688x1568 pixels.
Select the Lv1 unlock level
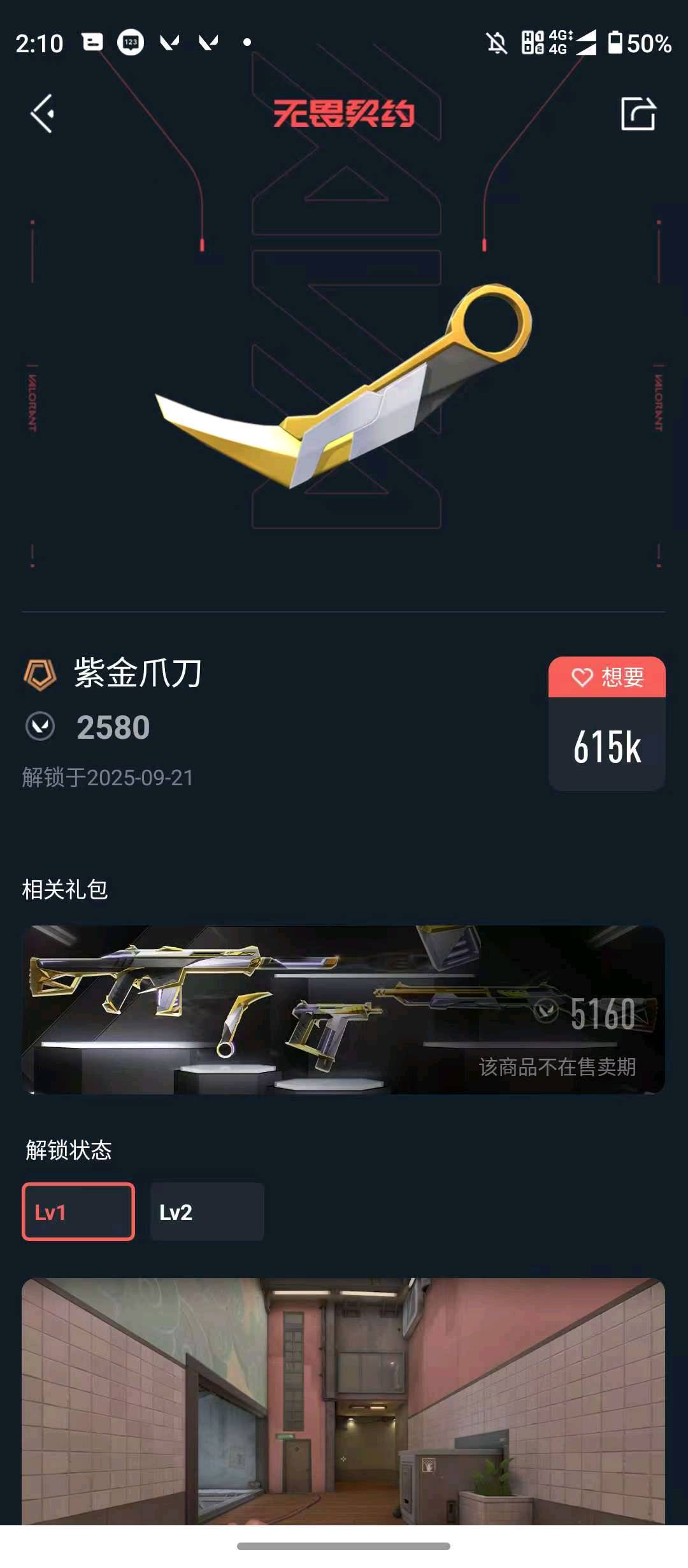(78, 1212)
